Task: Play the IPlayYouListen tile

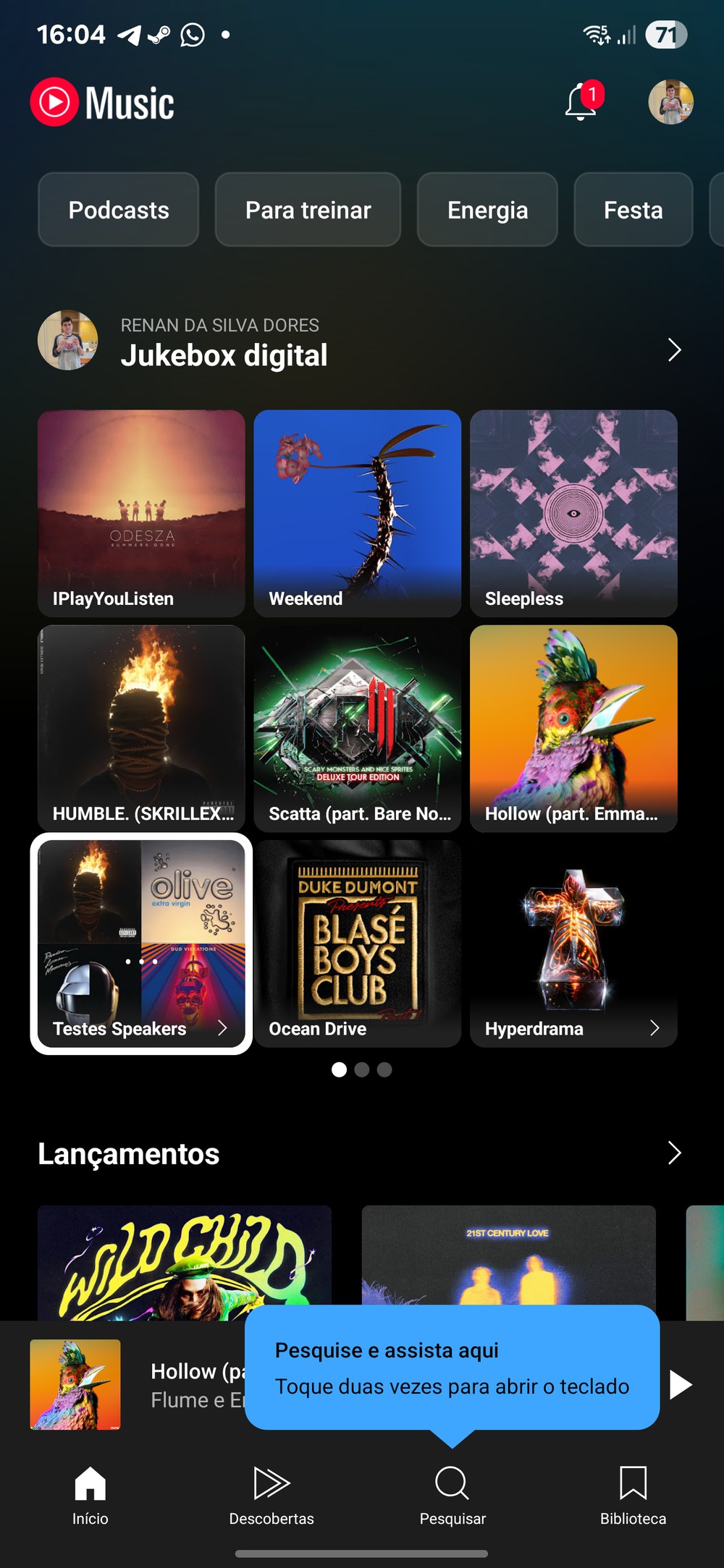Action: (x=141, y=513)
